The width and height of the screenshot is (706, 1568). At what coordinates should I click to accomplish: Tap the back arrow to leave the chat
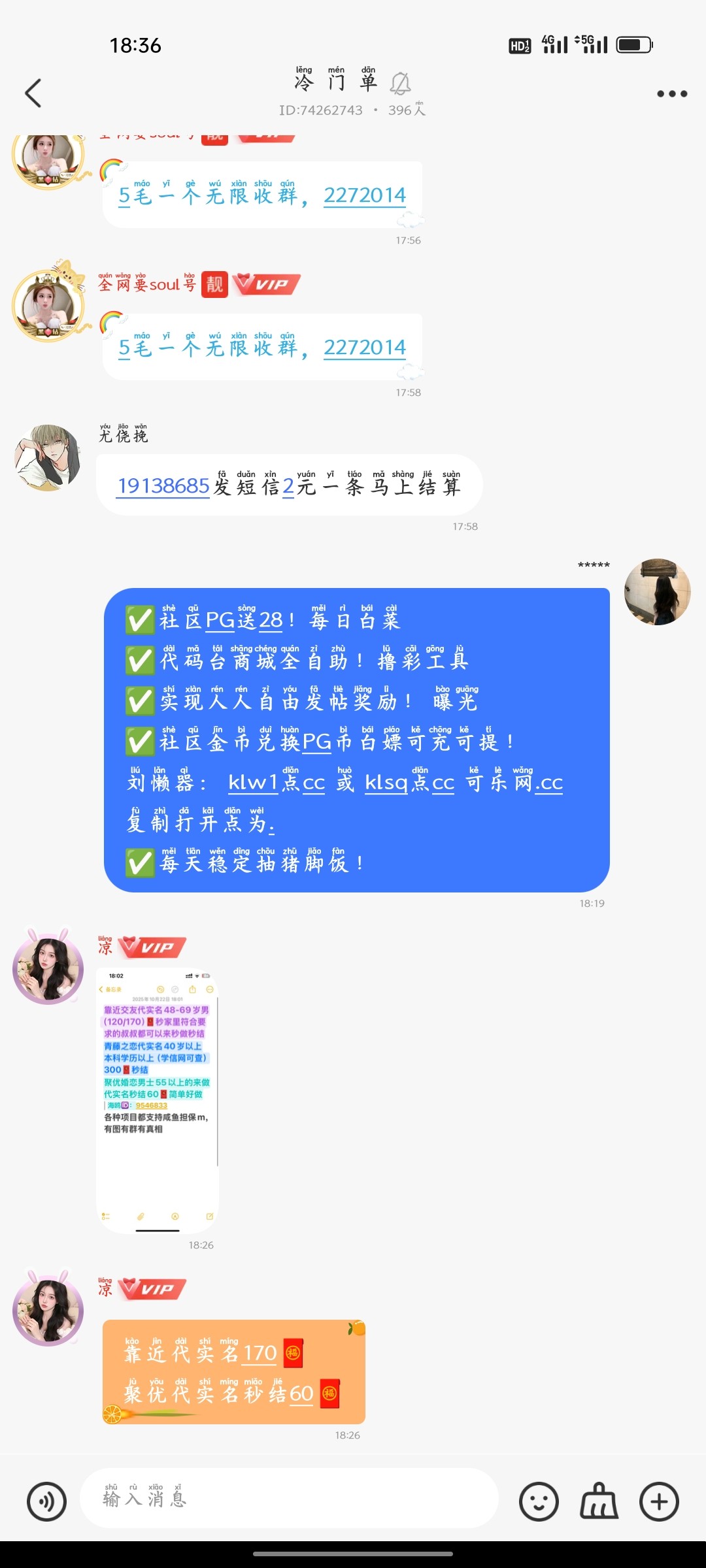[34, 93]
